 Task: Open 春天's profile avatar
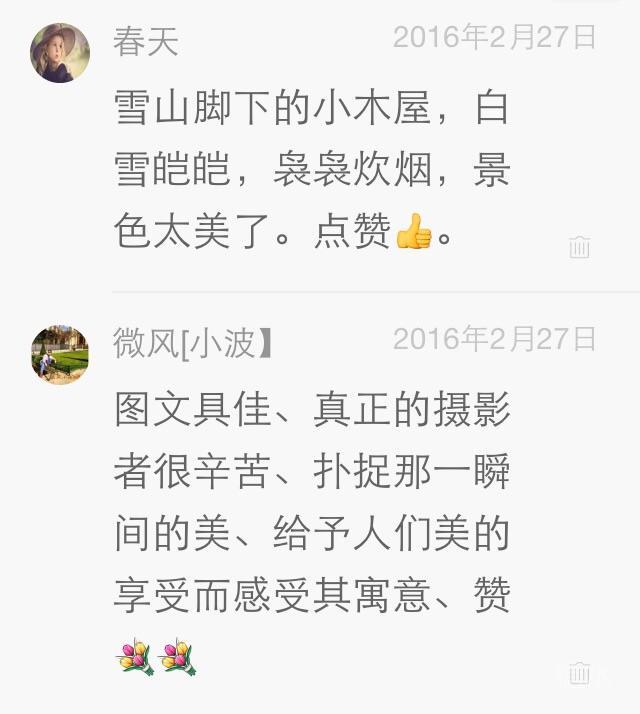(60, 53)
